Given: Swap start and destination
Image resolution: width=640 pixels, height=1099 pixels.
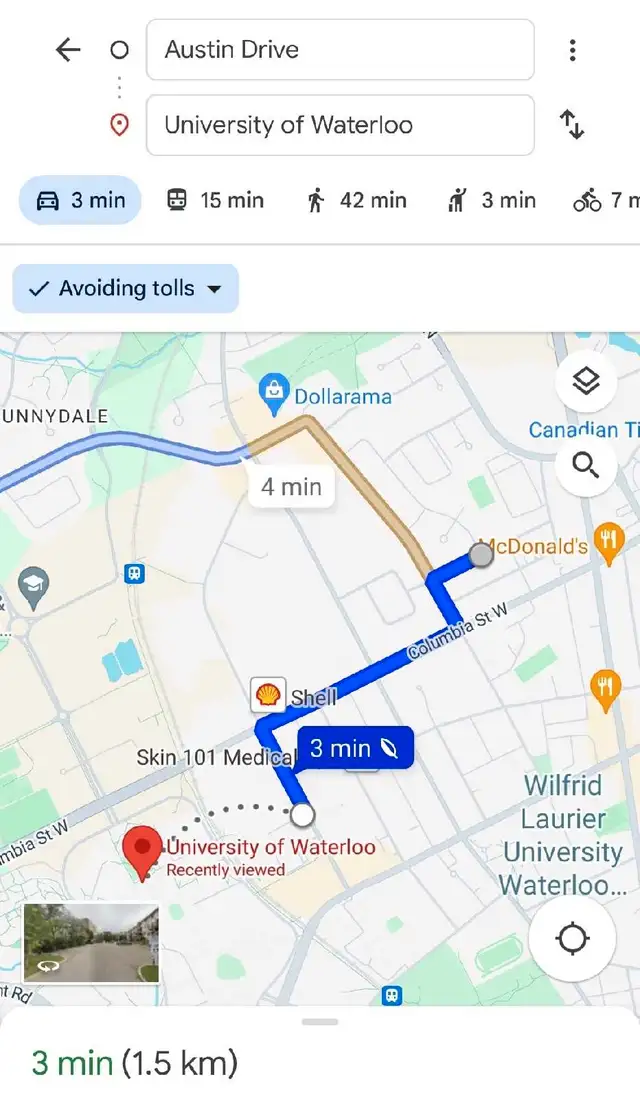Looking at the screenshot, I should pyautogui.click(x=572, y=125).
